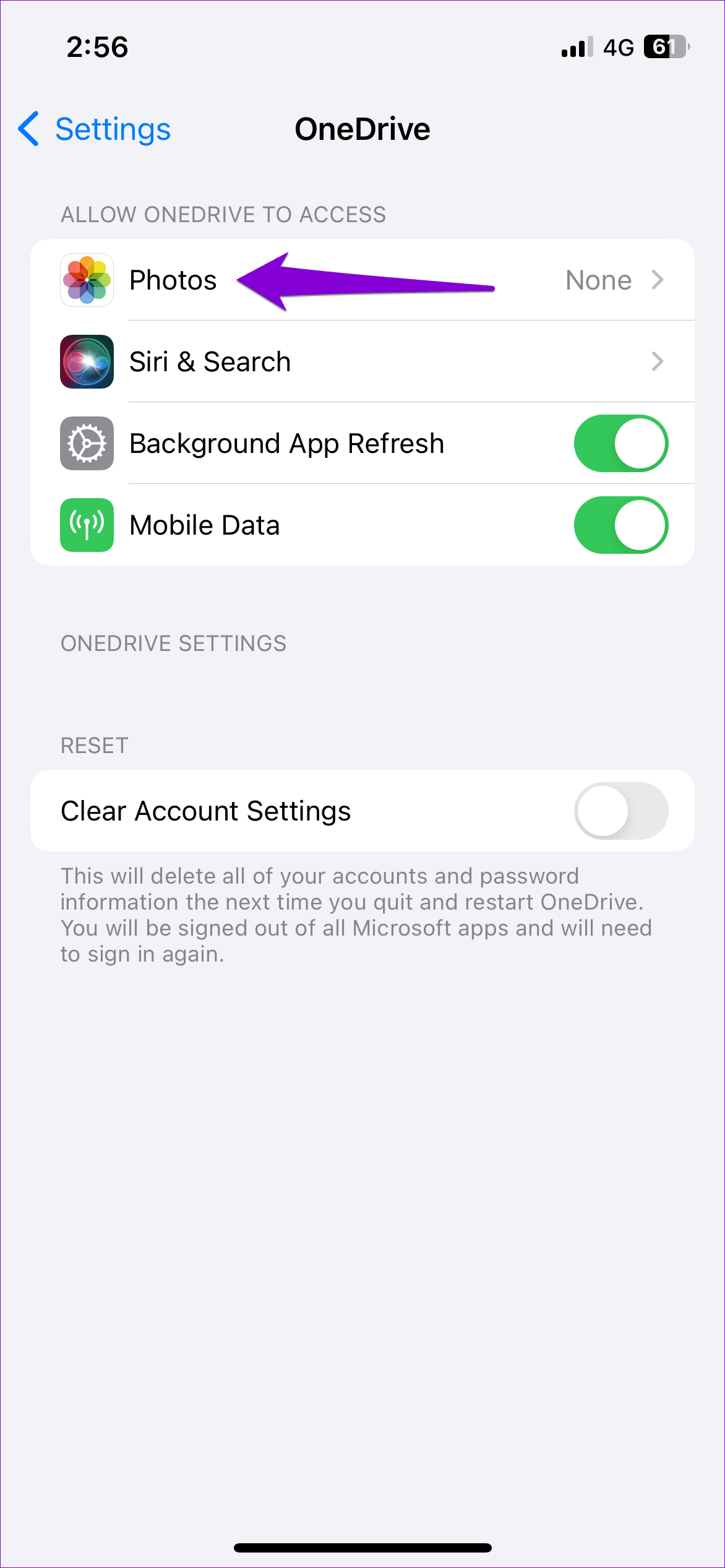Turn off Mobile Data for OneDrive
This screenshot has height=1568, width=725.
(x=620, y=525)
